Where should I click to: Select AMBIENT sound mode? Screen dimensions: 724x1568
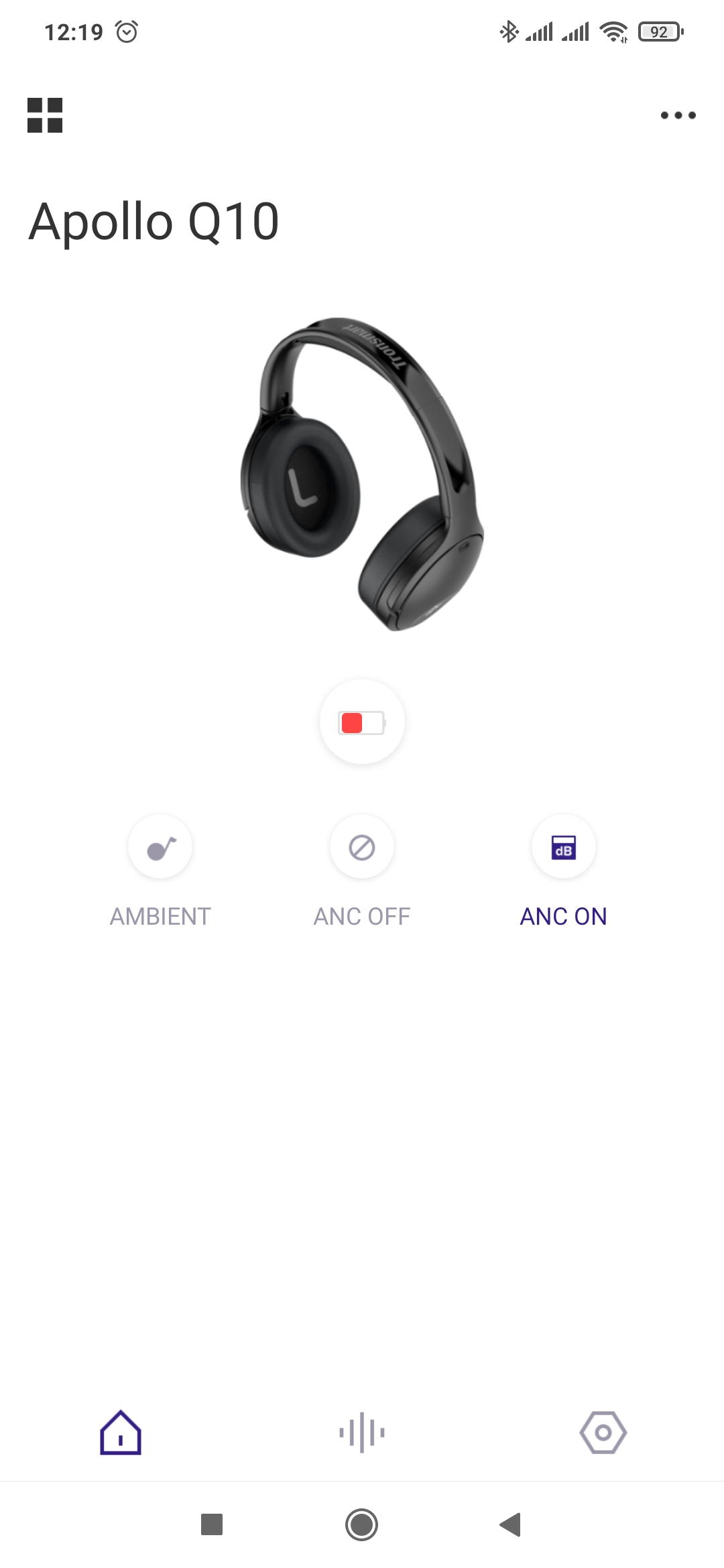tap(160, 847)
